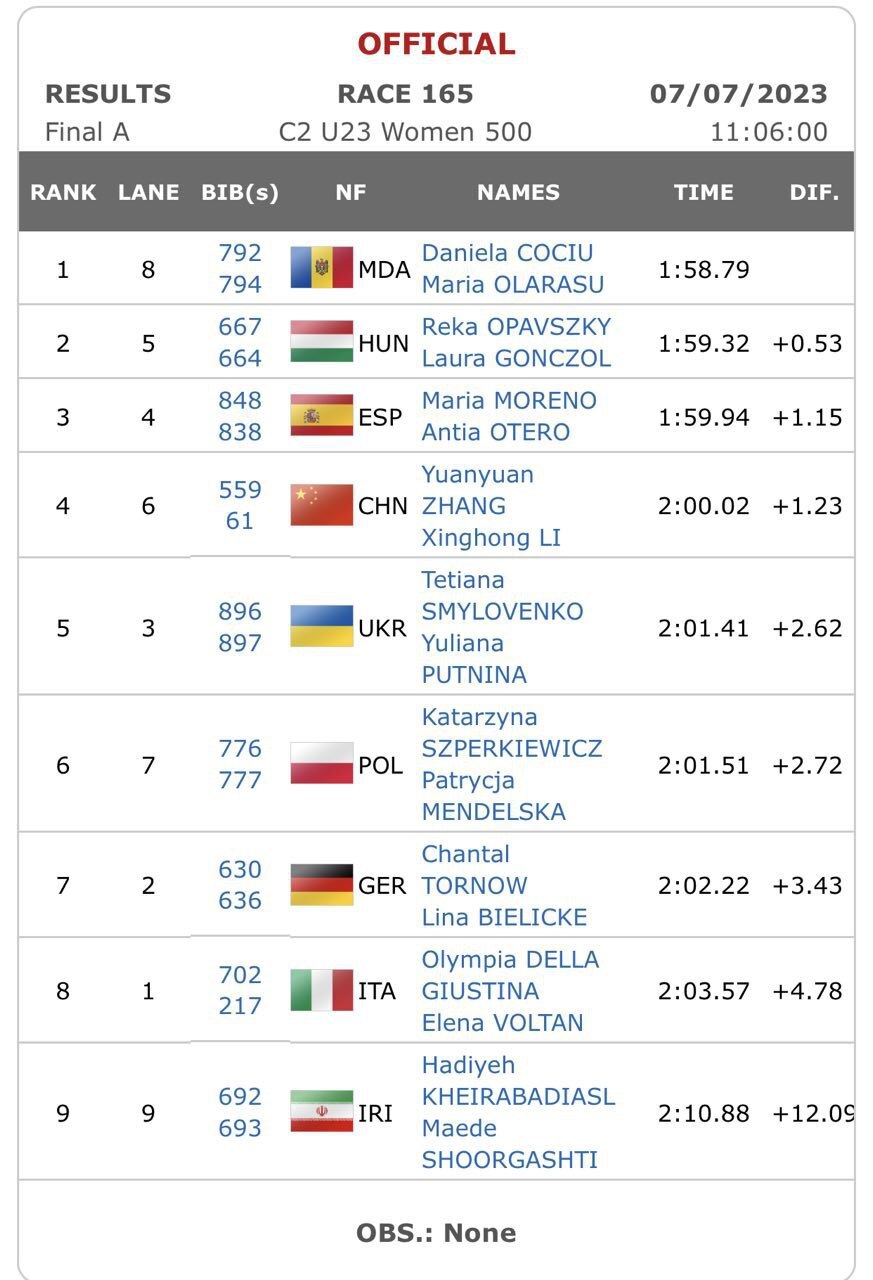
Task: Open bib number 667 link
Action: (240, 327)
